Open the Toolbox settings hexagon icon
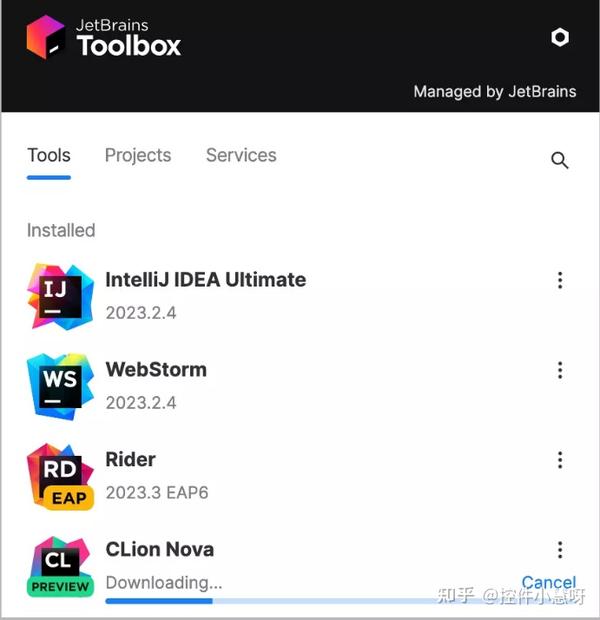Image resolution: width=600 pixels, height=620 pixels. click(x=560, y=37)
